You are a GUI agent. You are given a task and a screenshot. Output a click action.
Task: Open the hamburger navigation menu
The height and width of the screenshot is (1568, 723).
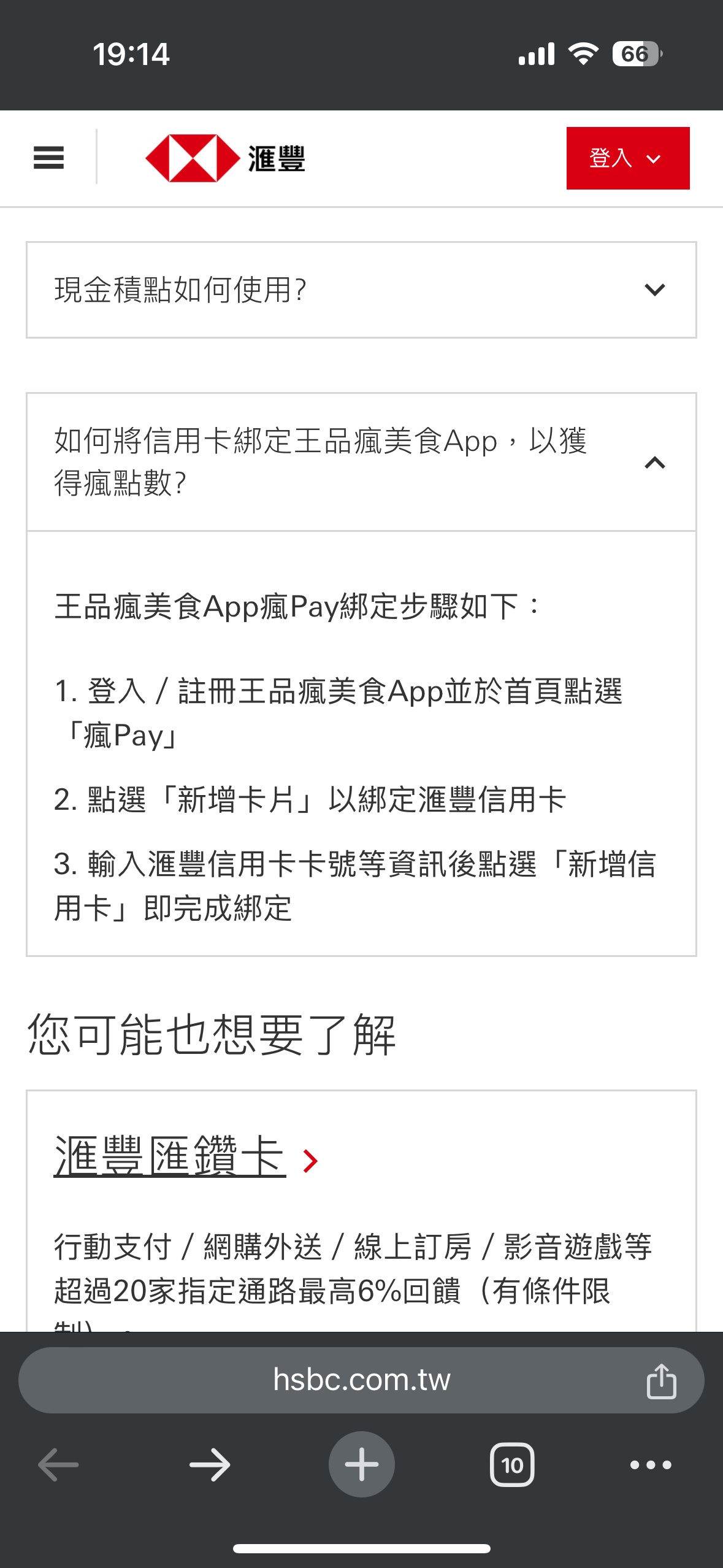pos(48,158)
